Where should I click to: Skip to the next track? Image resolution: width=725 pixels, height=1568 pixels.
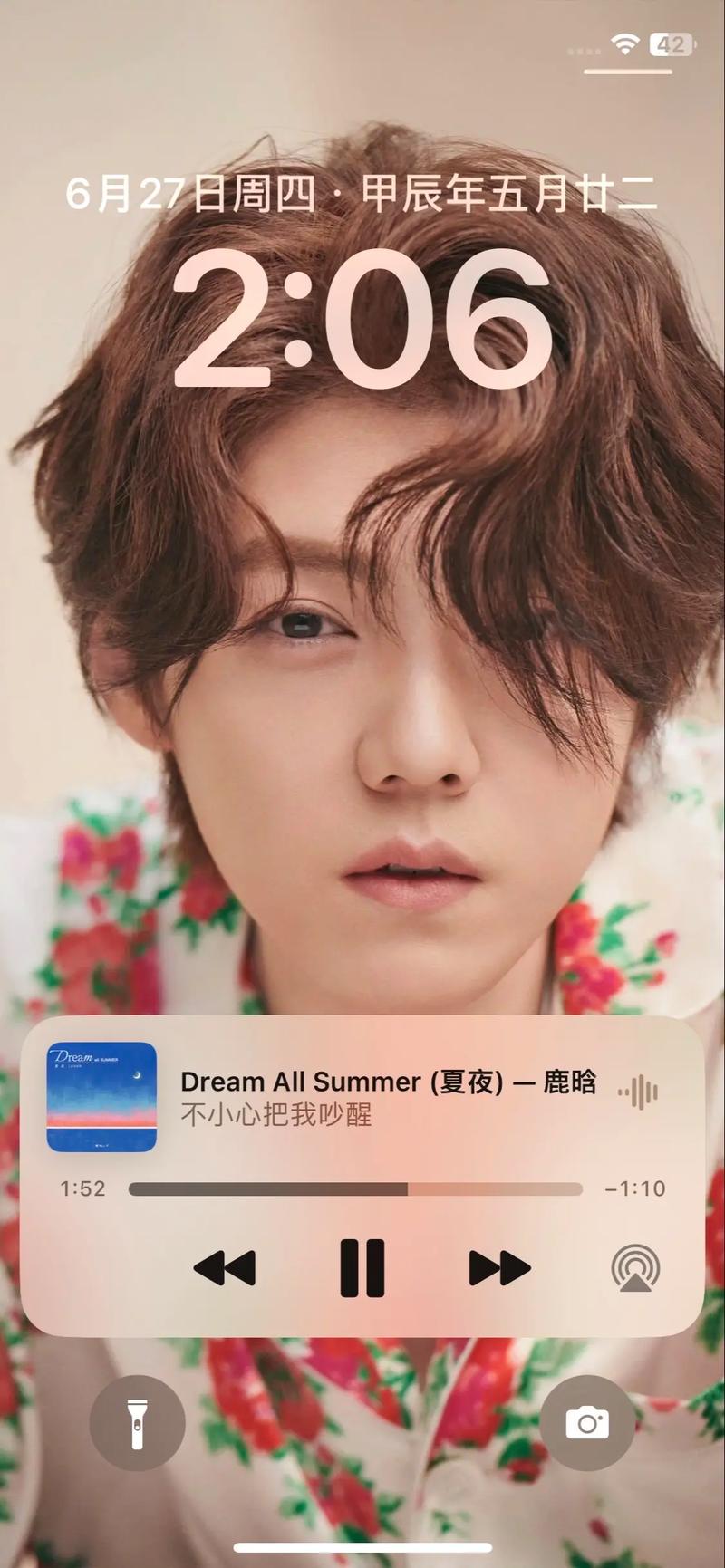[x=498, y=1267]
